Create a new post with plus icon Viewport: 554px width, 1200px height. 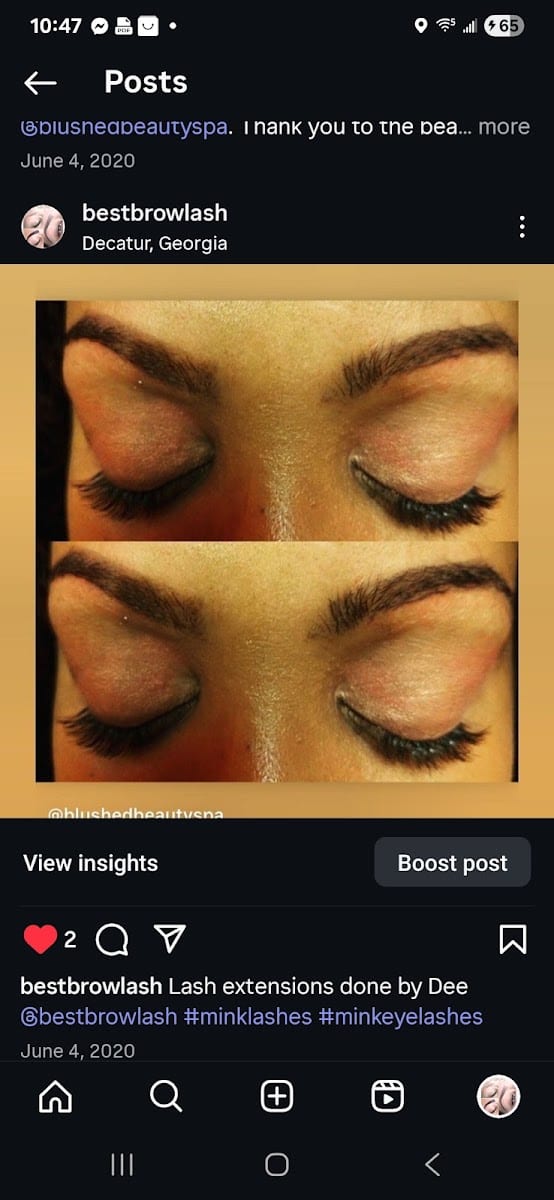click(277, 1097)
